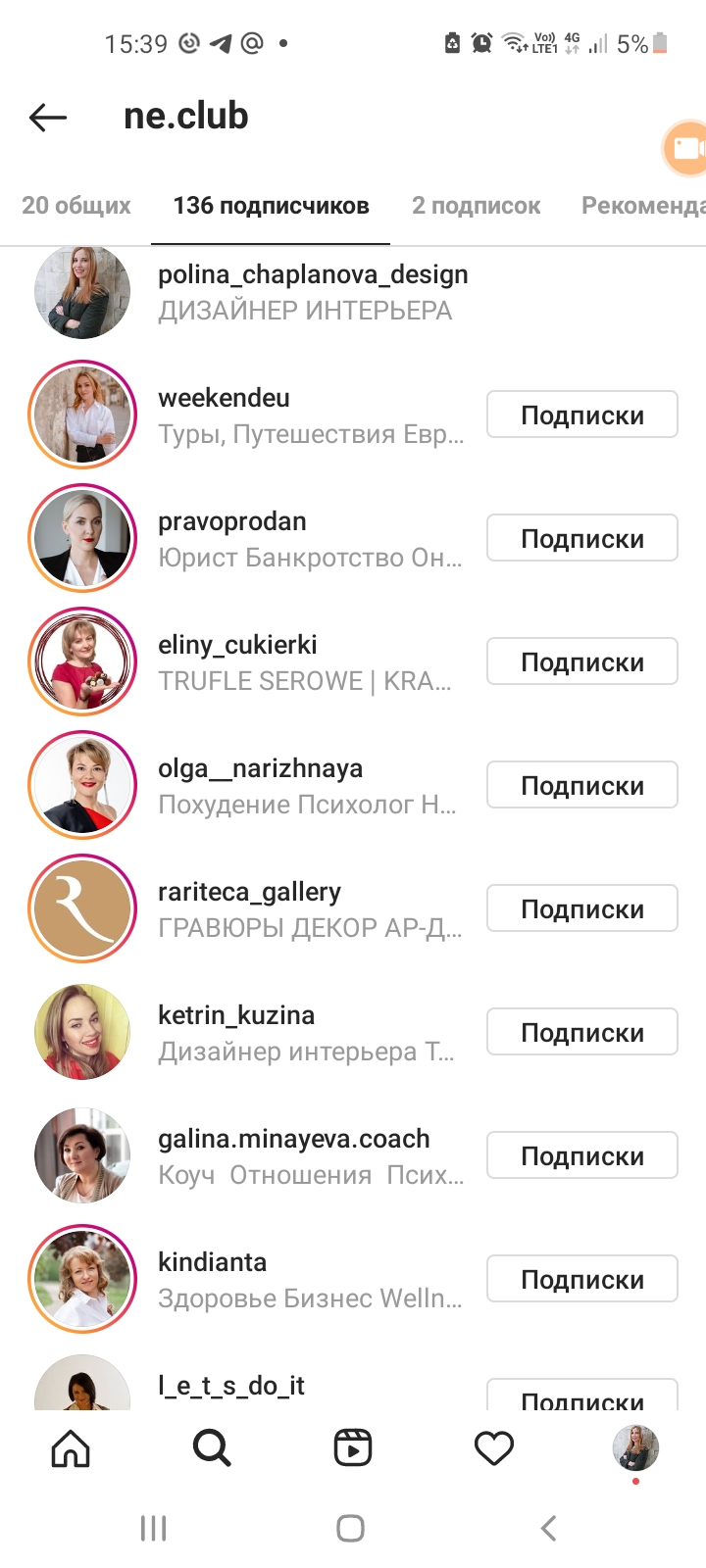The height and width of the screenshot is (1568, 706).
Task: Select the Рекомендации tab
Action: tap(643, 206)
